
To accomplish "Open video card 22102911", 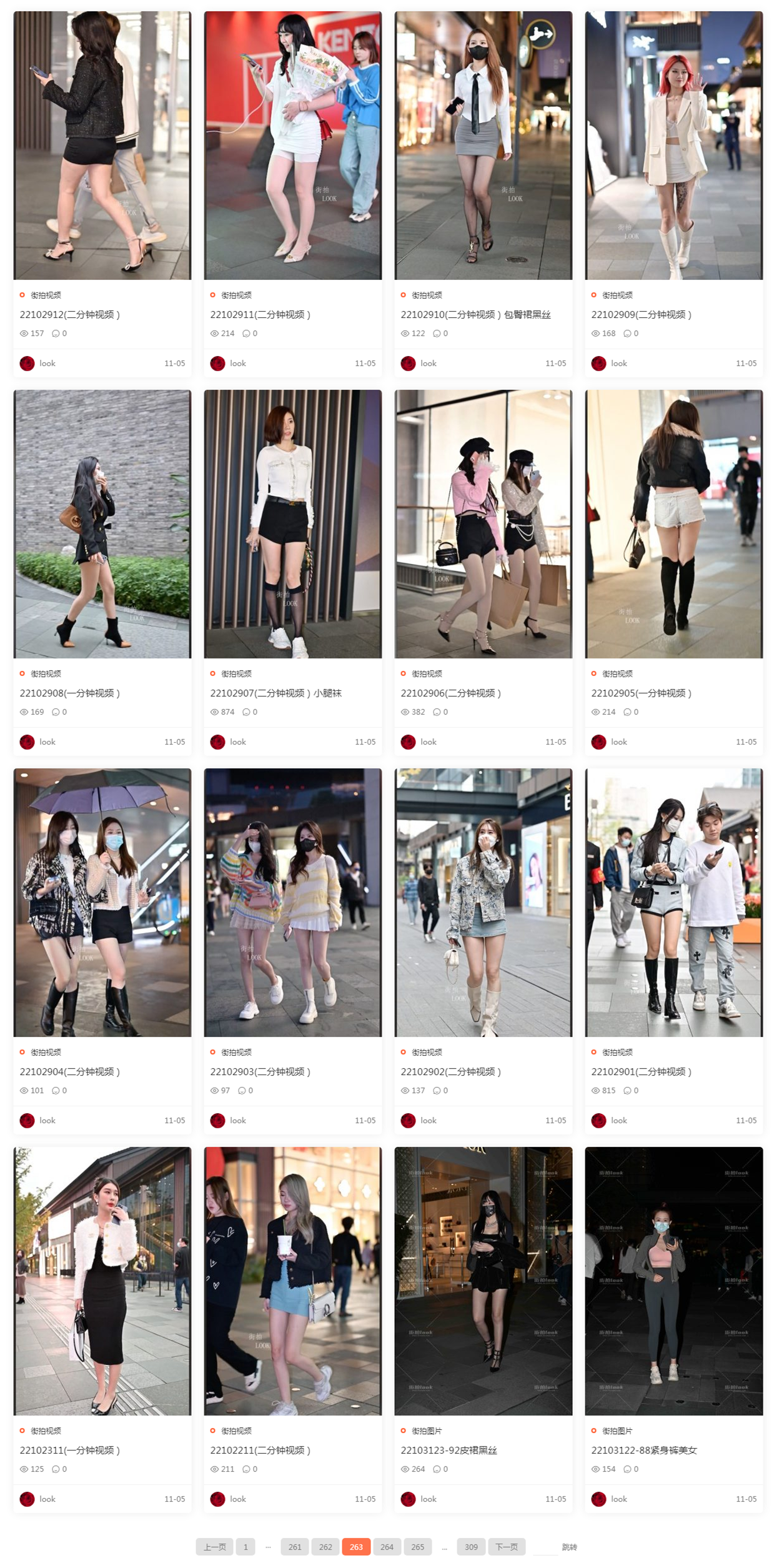I will (x=260, y=314).
